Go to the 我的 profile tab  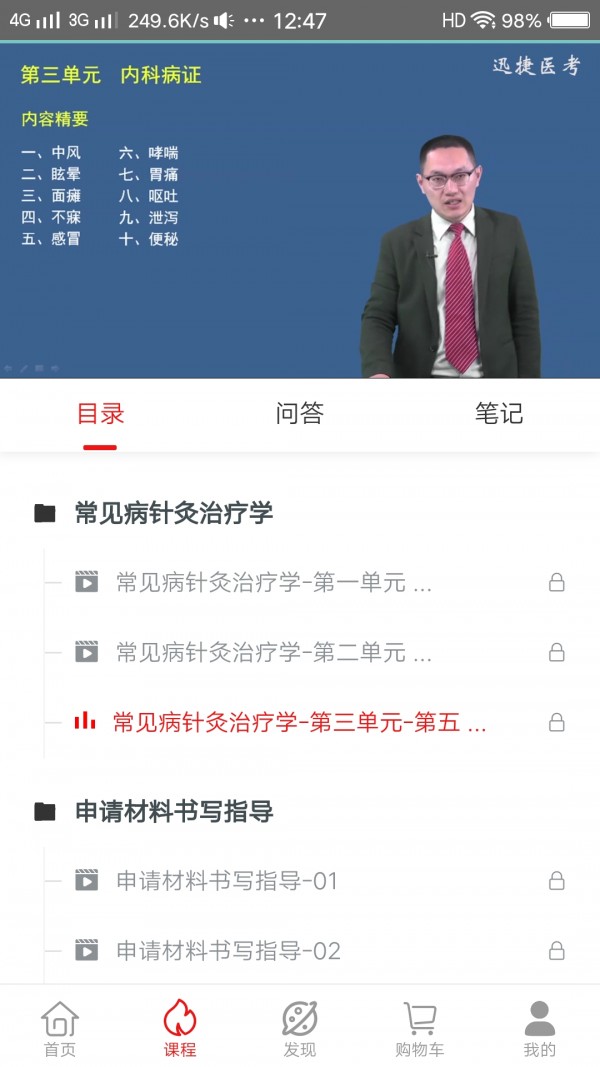click(540, 1029)
